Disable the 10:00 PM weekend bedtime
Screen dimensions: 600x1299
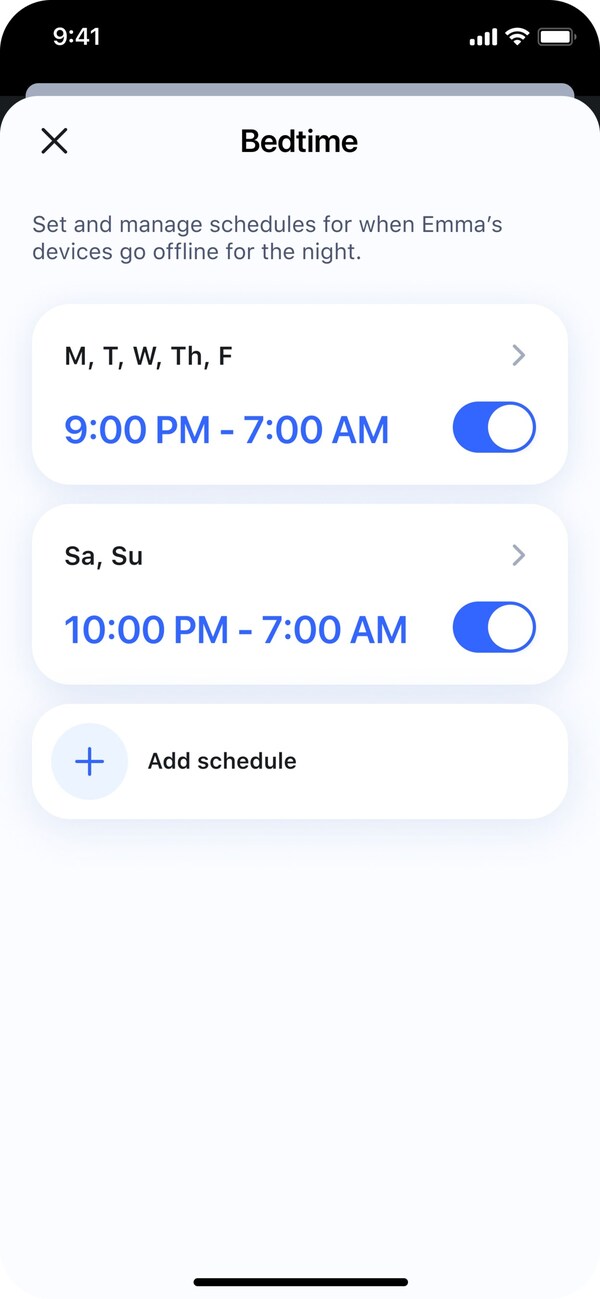point(494,627)
